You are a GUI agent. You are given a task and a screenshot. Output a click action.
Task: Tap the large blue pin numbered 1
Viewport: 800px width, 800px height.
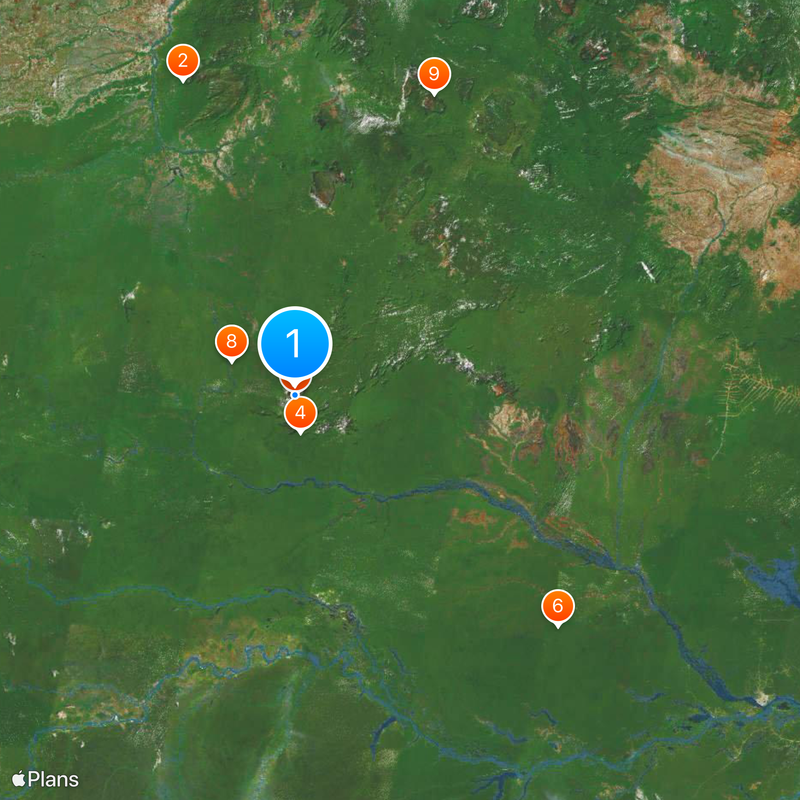[295, 343]
